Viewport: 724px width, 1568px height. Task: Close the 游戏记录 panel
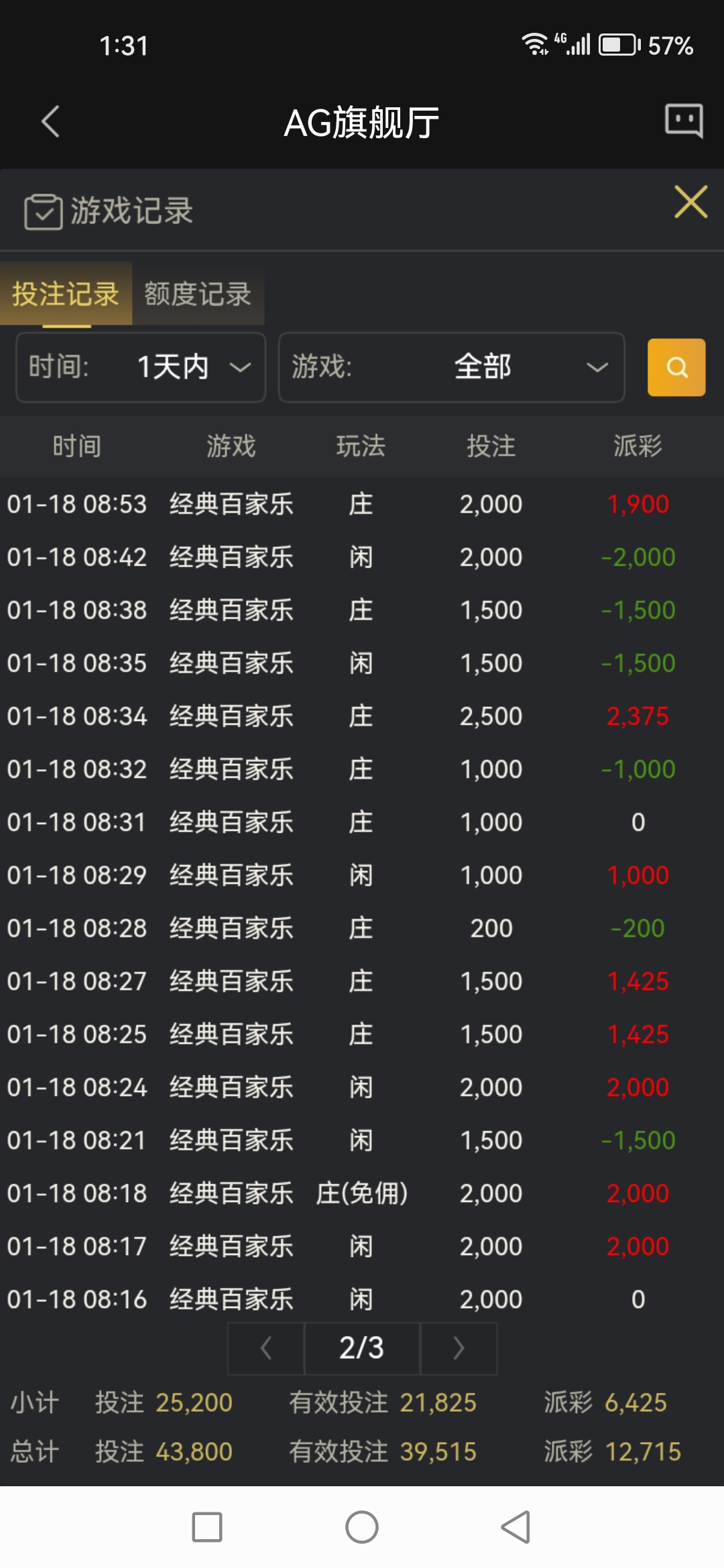[x=690, y=202]
